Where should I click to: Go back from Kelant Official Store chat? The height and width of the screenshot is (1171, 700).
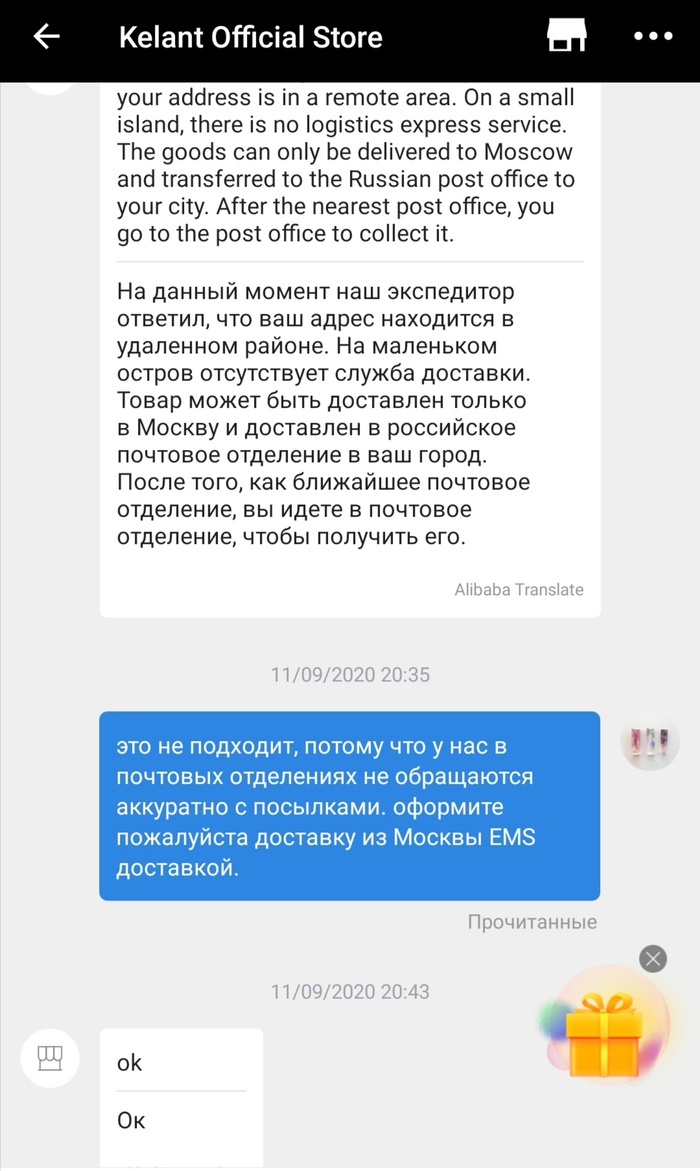46,37
